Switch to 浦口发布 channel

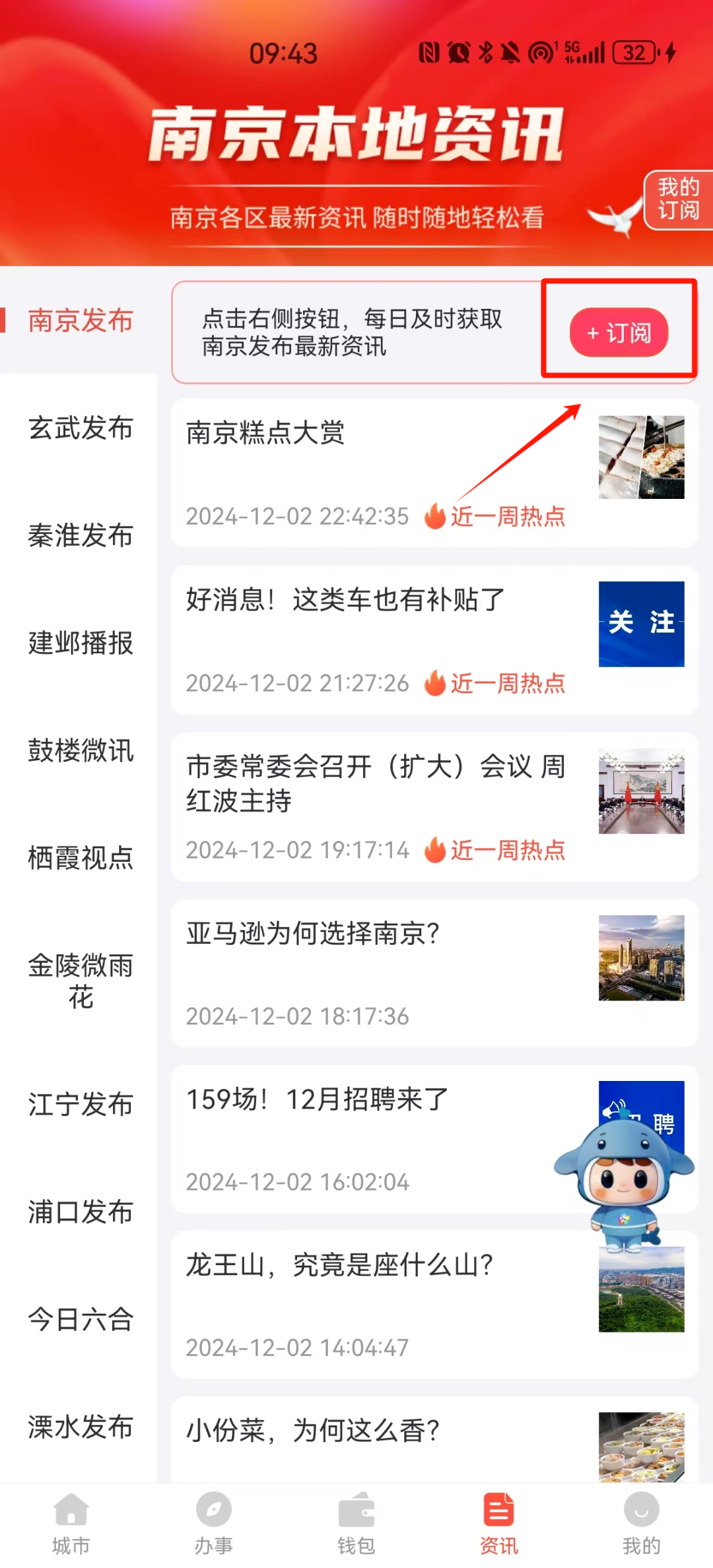pyautogui.click(x=81, y=1212)
